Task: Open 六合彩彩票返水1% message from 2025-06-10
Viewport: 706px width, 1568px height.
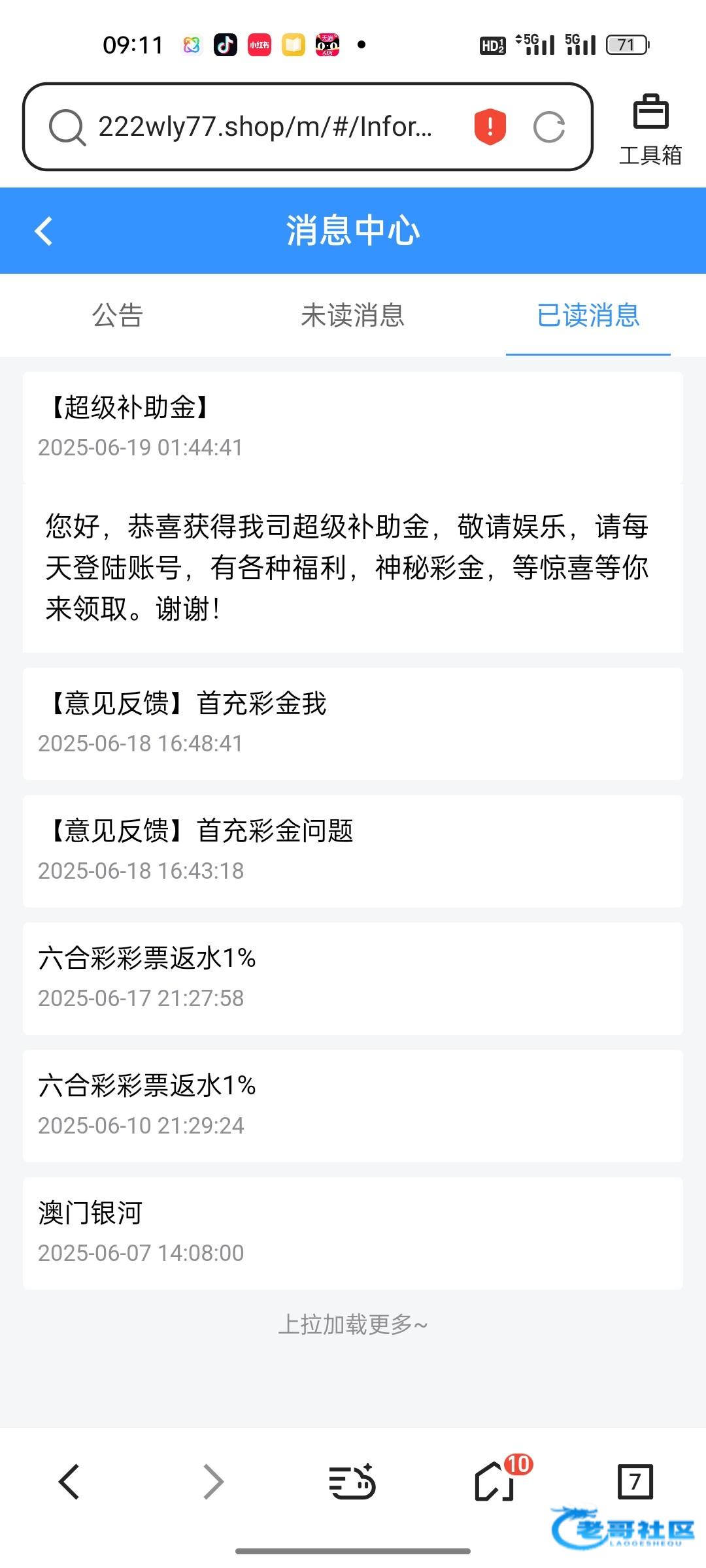Action: (353, 1105)
